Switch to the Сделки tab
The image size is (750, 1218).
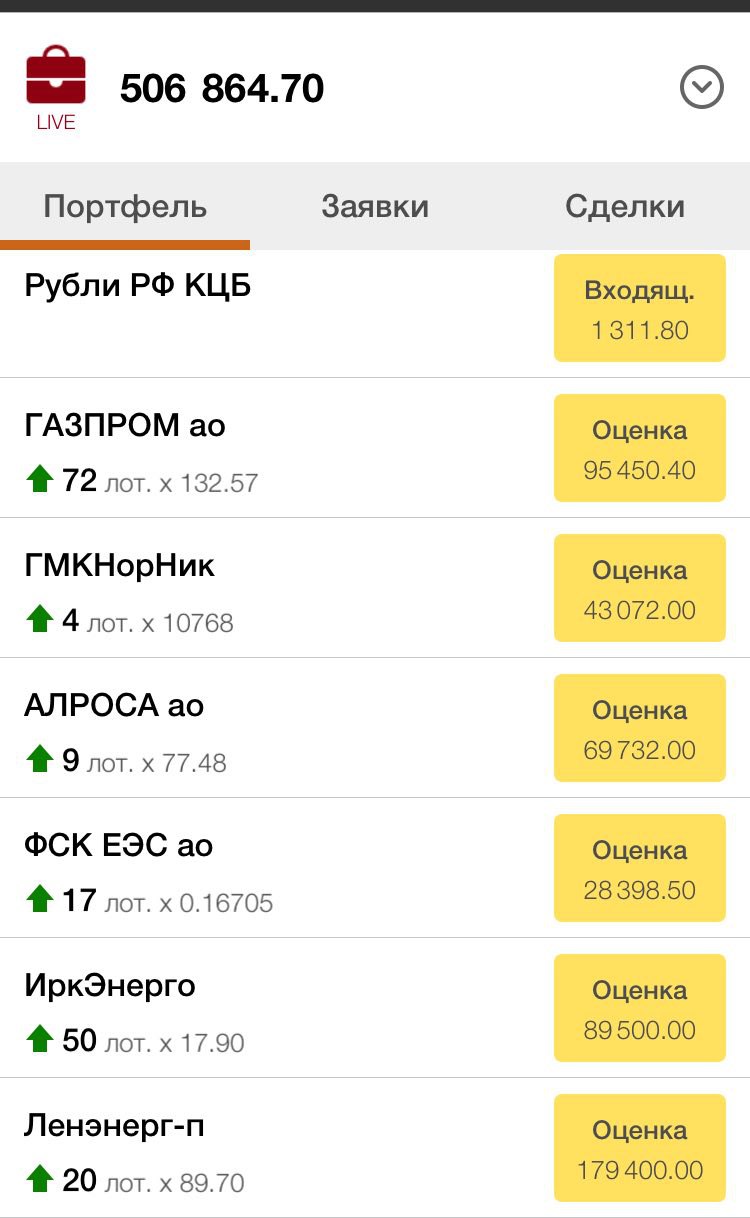pos(625,206)
